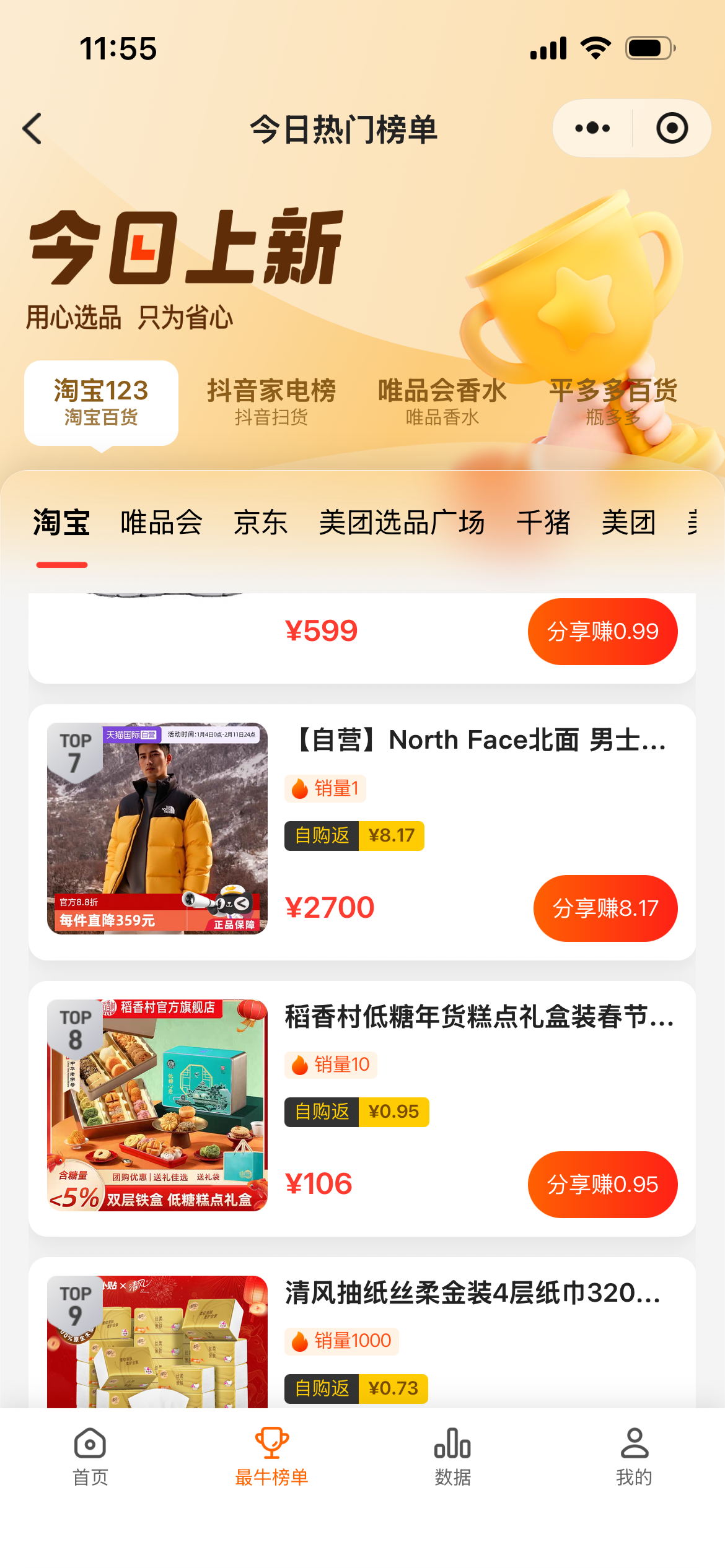Go to the 首页 tab
The height and width of the screenshot is (1568, 725).
90,1457
